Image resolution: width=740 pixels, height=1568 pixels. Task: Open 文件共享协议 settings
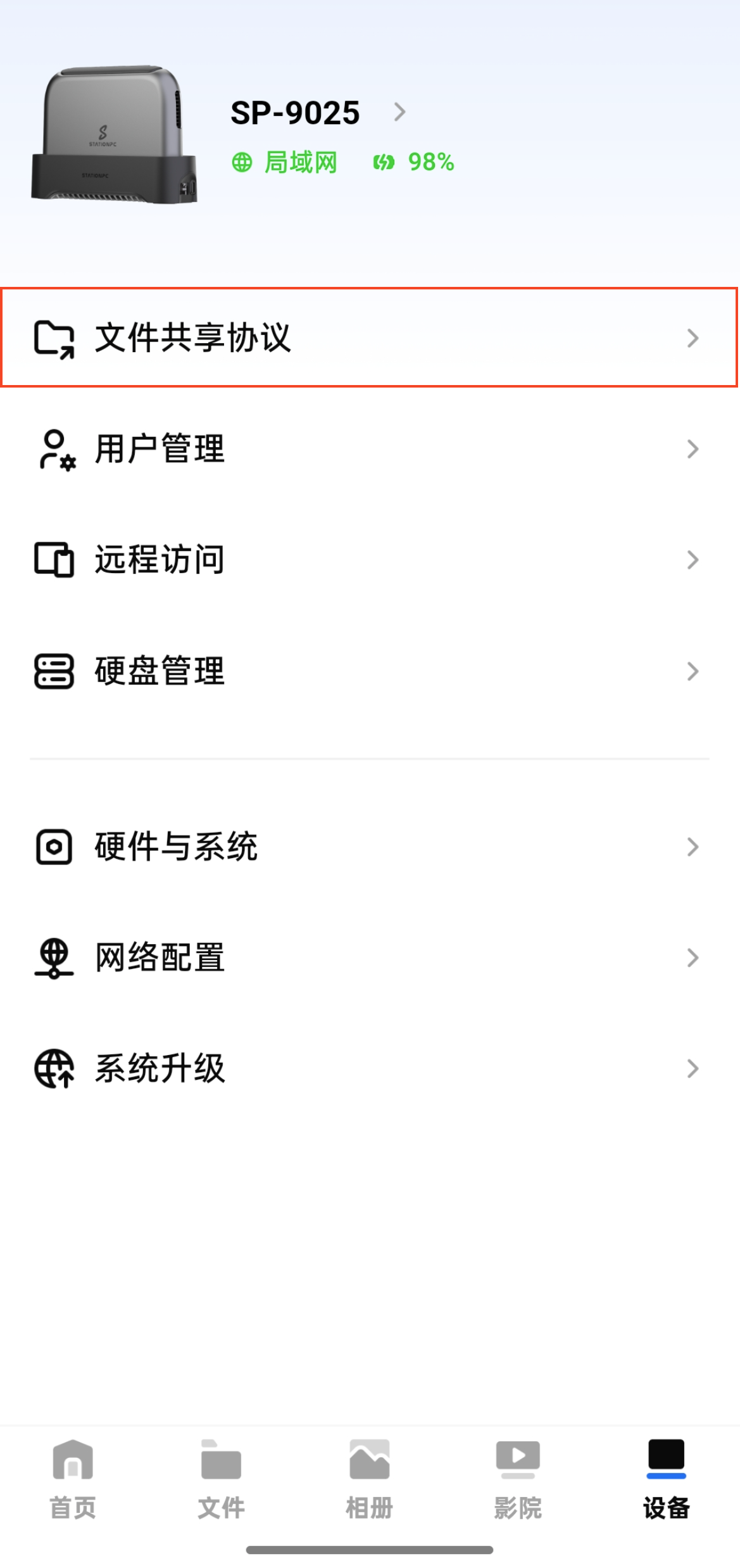click(x=369, y=338)
